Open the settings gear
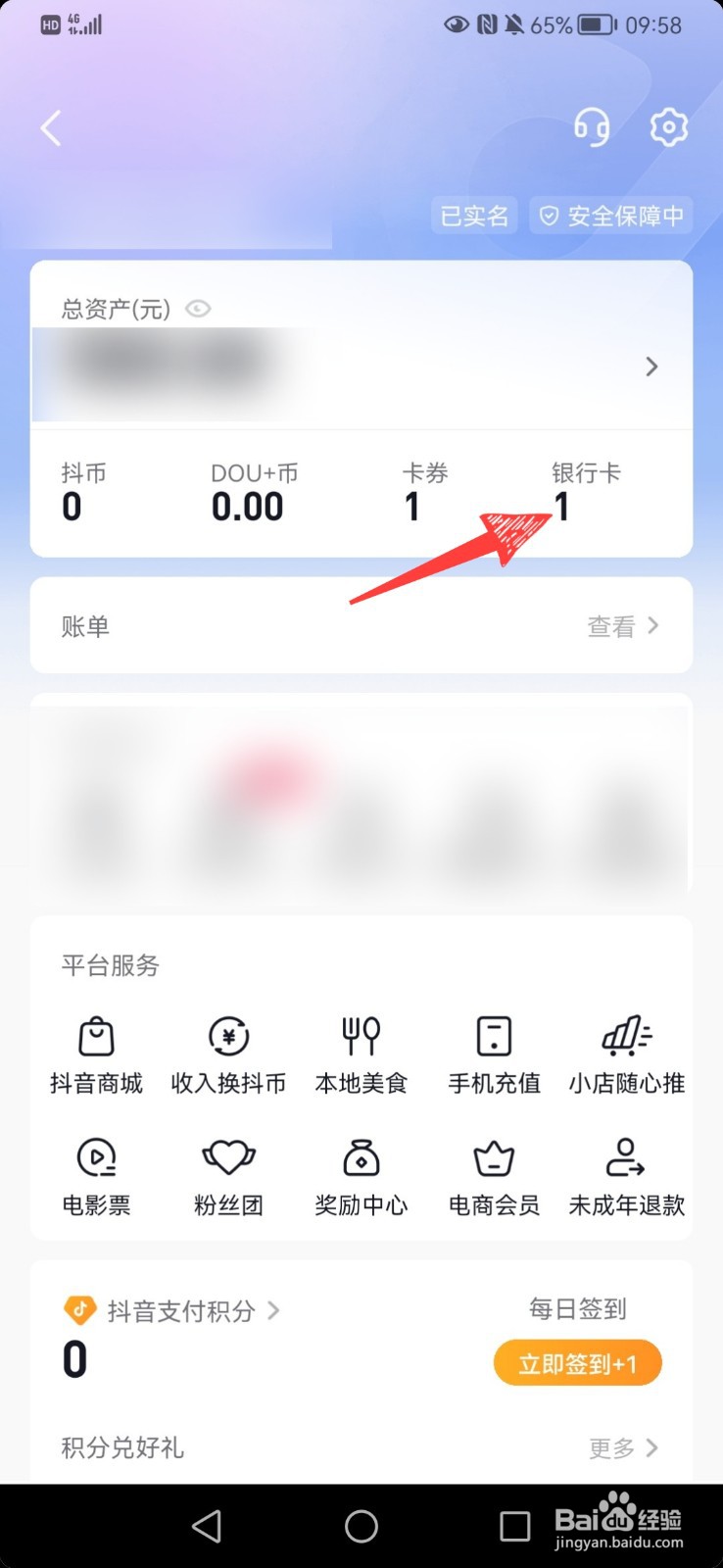Viewport: 723px width, 1568px height. pyautogui.click(x=669, y=126)
